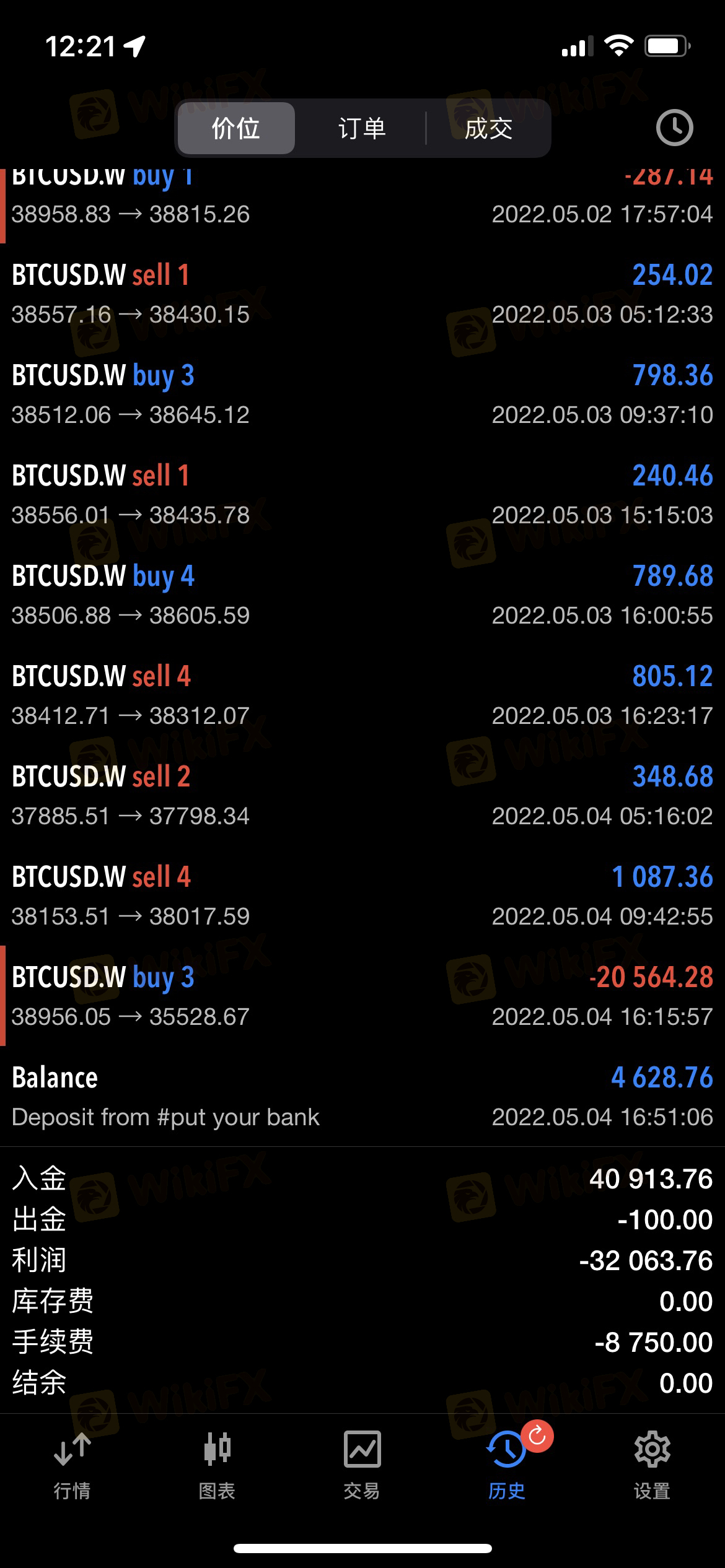Open the history period clock icon
The image size is (725, 1568).
(x=674, y=128)
